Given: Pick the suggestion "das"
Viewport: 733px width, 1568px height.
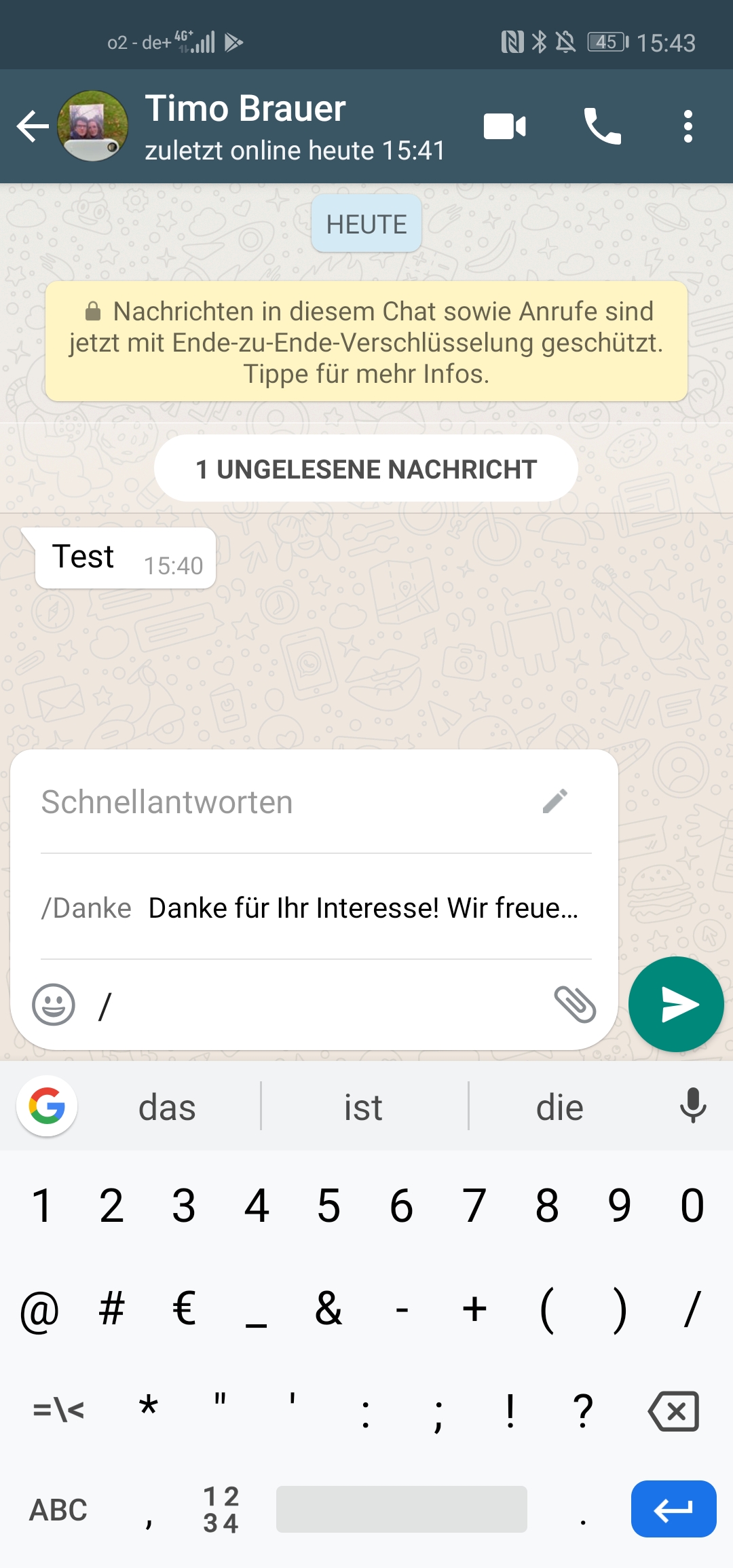Looking at the screenshot, I should click(x=167, y=1108).
